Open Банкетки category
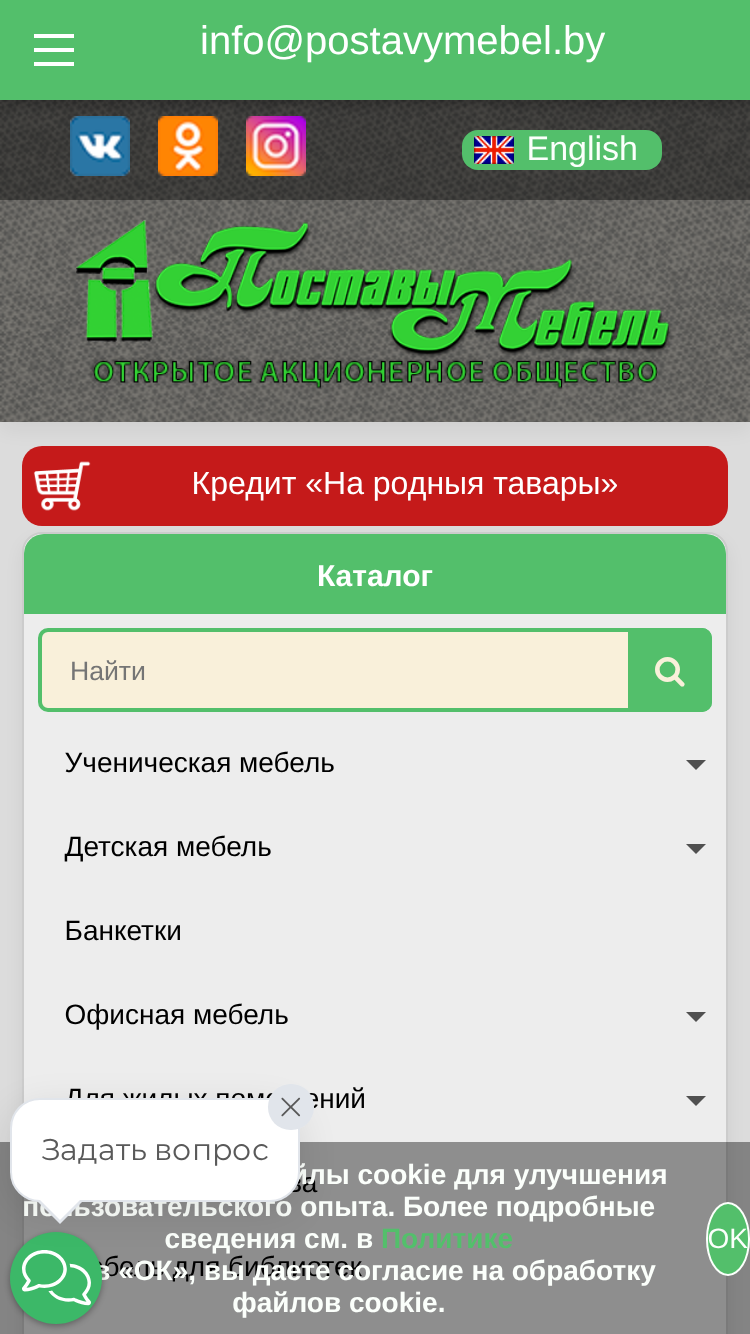The image size is (750, 1334). pyautogui.click(x=123, y=931)
